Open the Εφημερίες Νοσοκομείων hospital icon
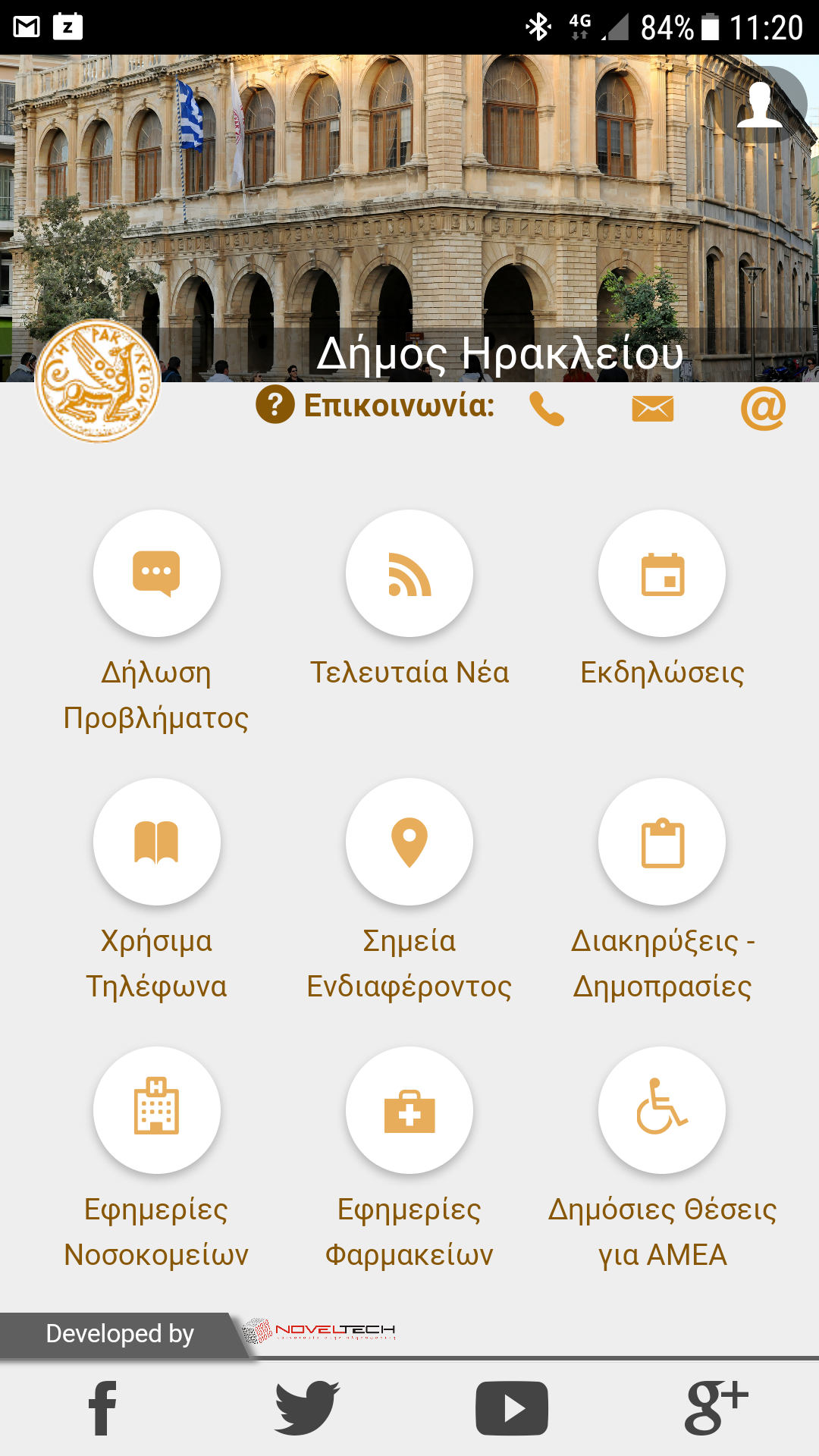 157,1109
